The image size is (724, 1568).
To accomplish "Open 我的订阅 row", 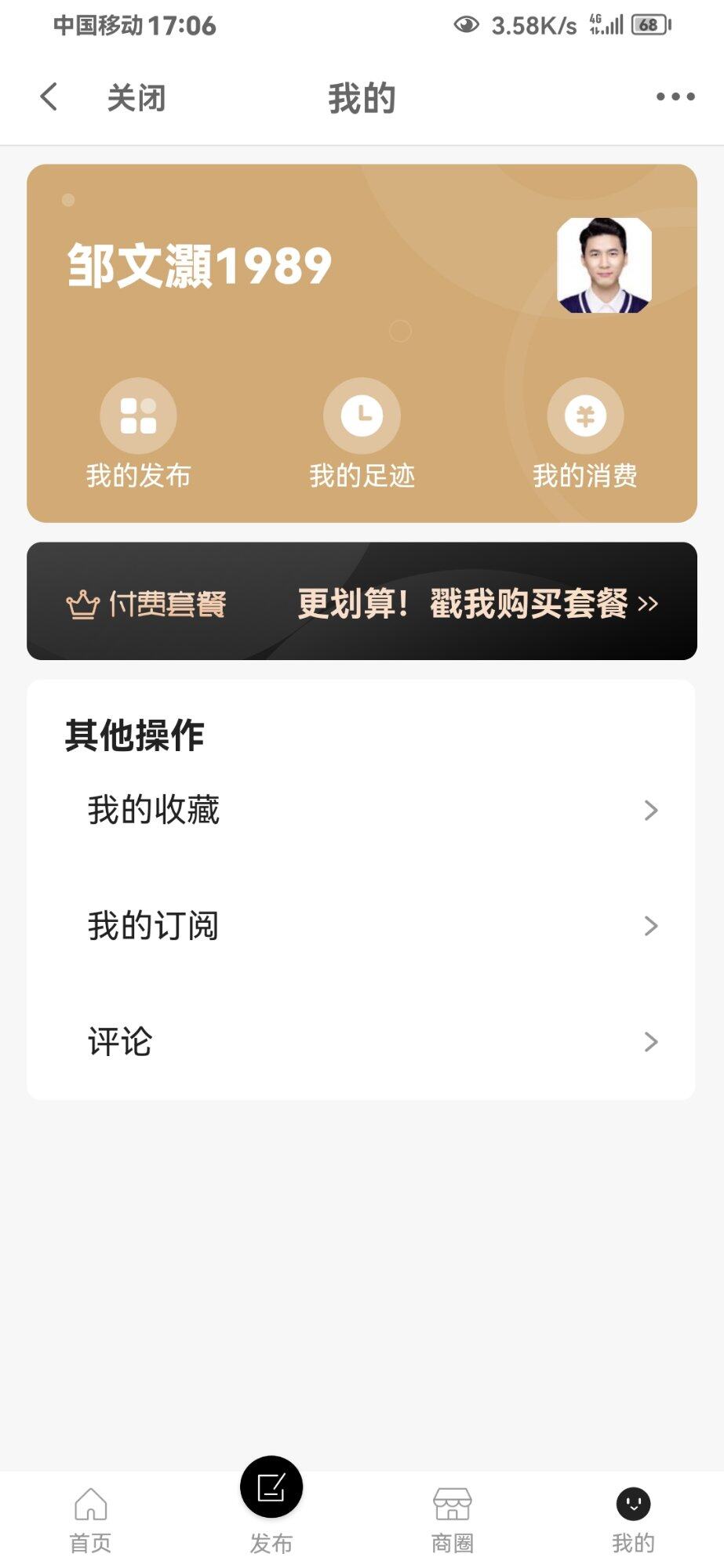I will point(362,926).
